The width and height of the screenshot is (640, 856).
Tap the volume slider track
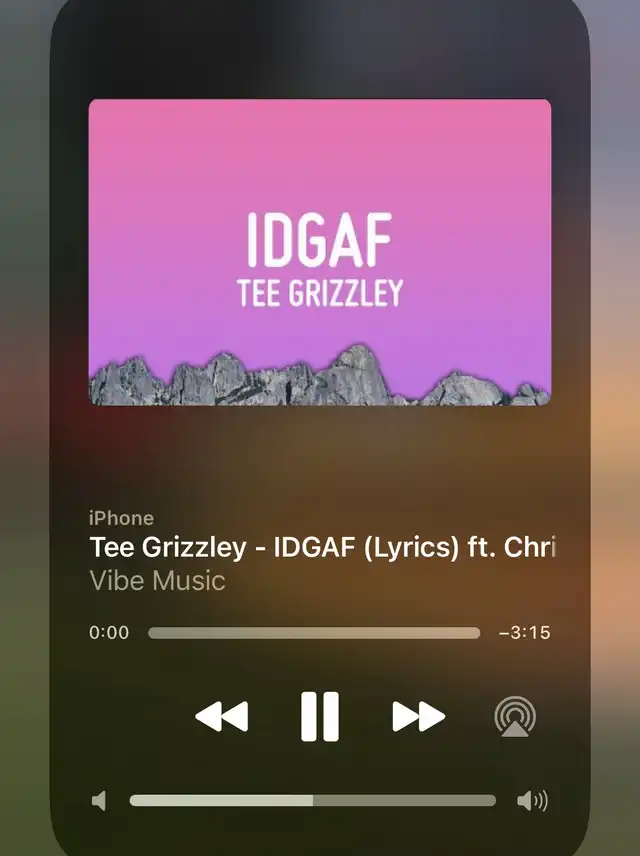[313, 800]
